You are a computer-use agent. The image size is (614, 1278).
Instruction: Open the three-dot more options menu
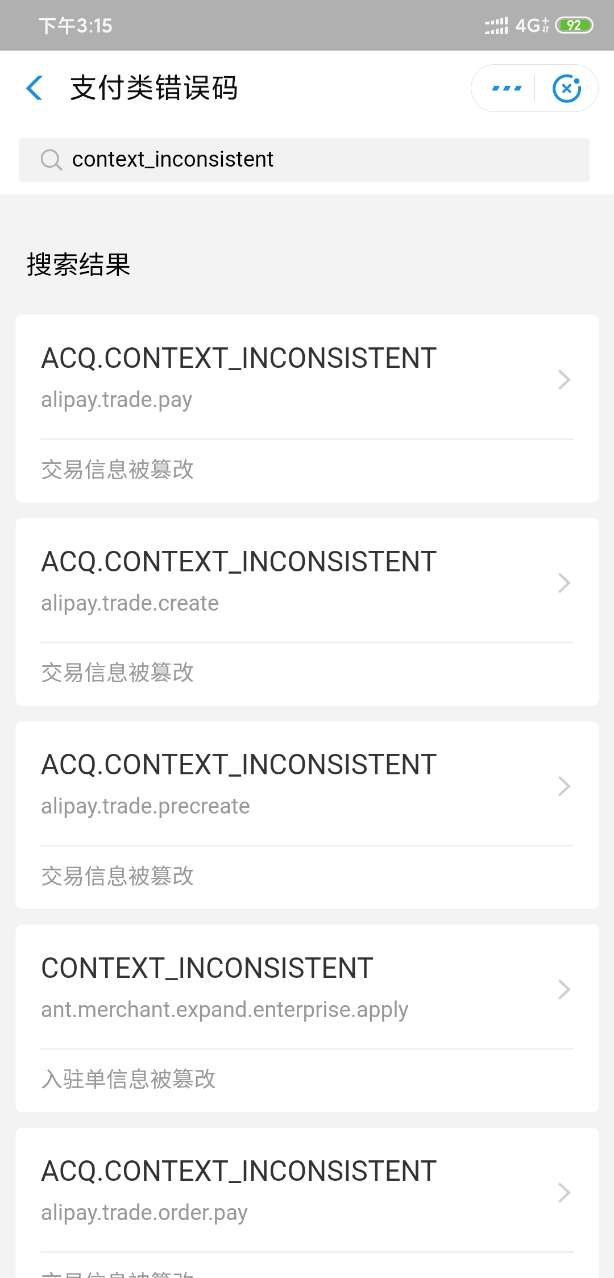[x=507, y=89]
